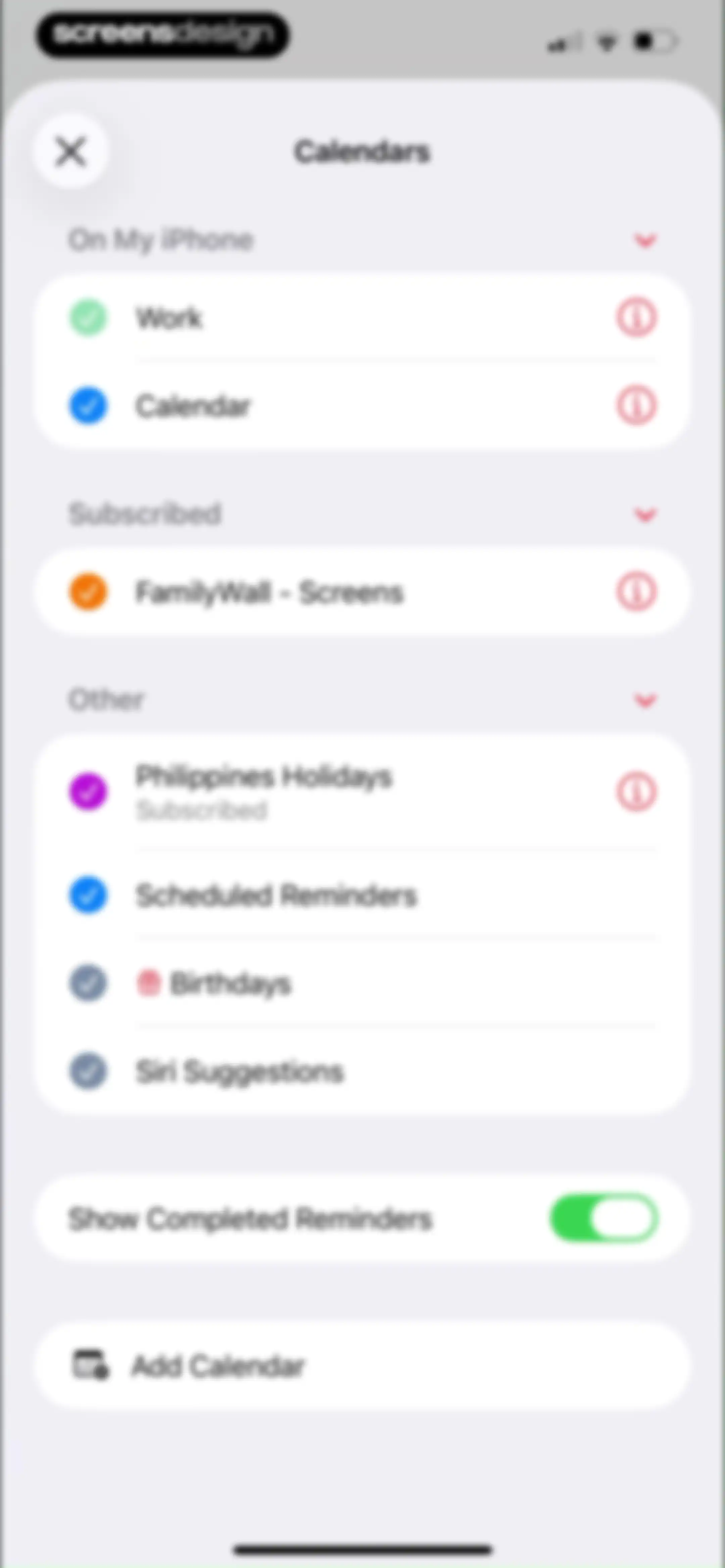725x1568 pixels.
Task: Collapse the On My iPhone section
Action: [645, 241]
